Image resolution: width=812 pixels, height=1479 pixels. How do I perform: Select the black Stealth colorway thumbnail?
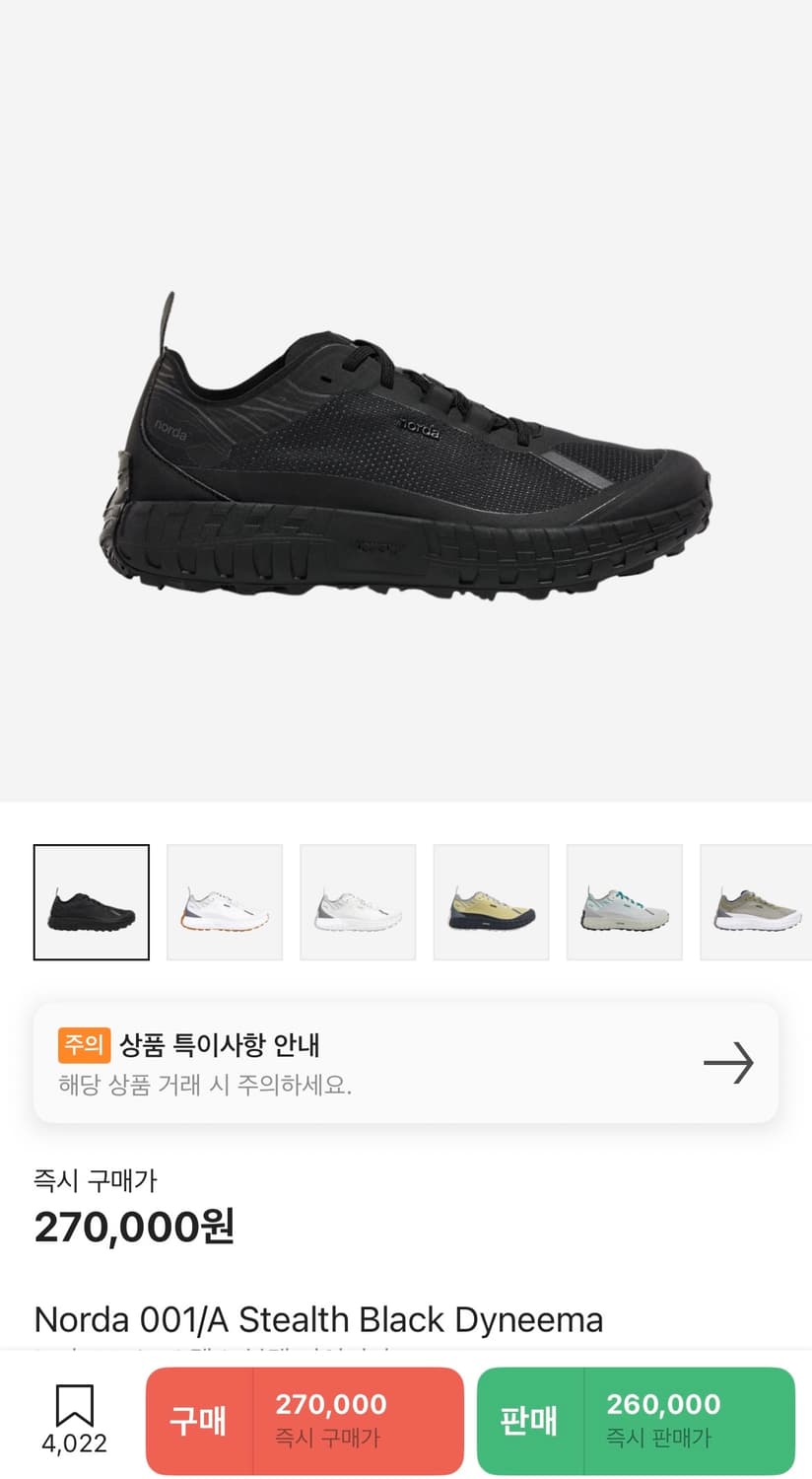tap(91, 900)
